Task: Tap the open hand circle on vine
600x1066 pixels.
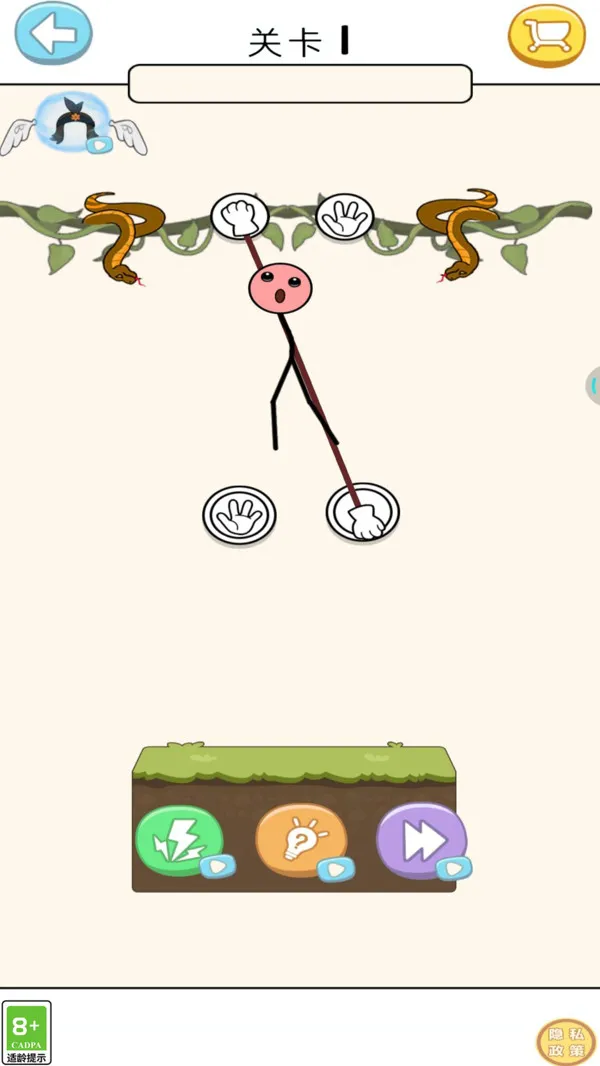Action: click(345, 216)
